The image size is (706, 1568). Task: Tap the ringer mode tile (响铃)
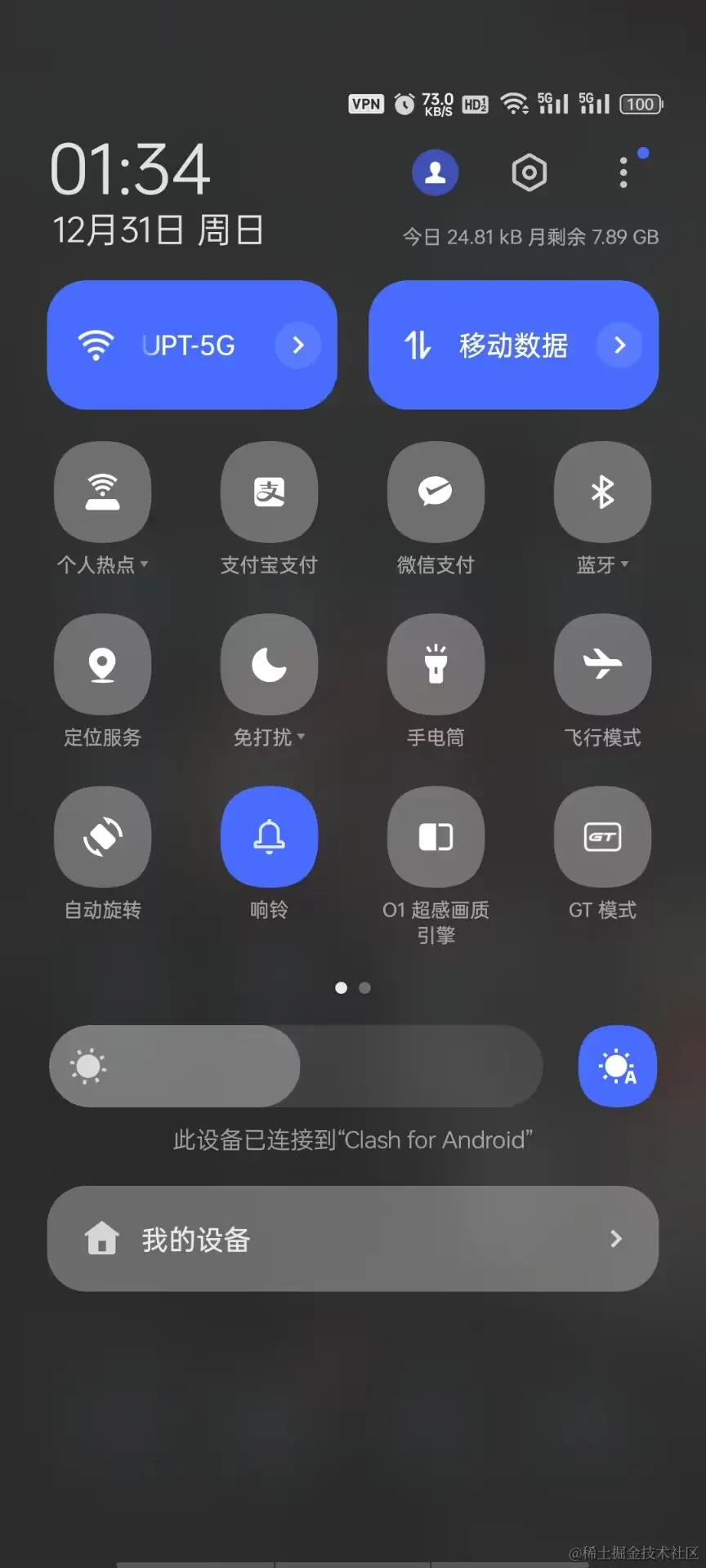point(269,836)
